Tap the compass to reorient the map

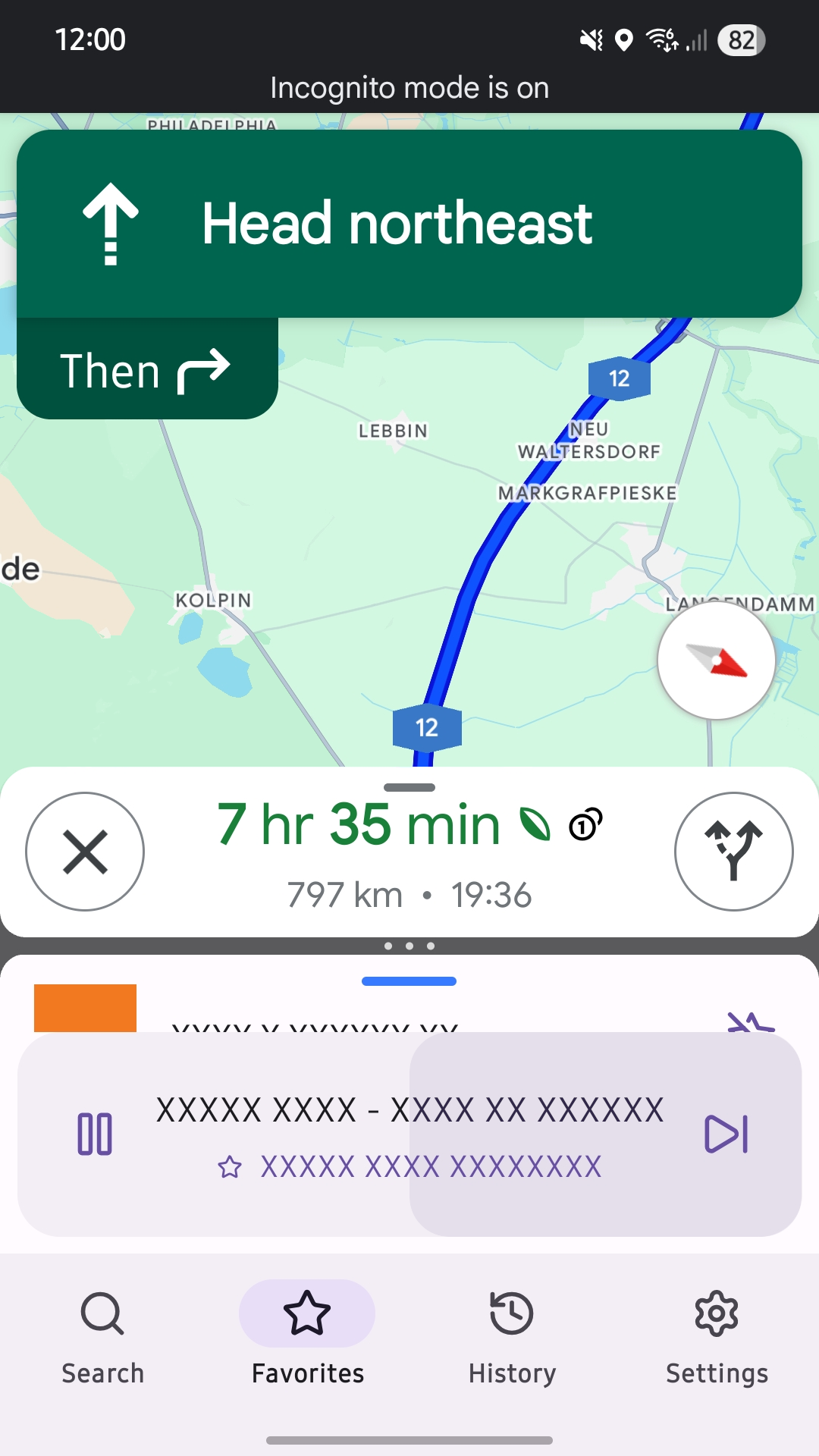pyautogui.click(x=716, y=661)
